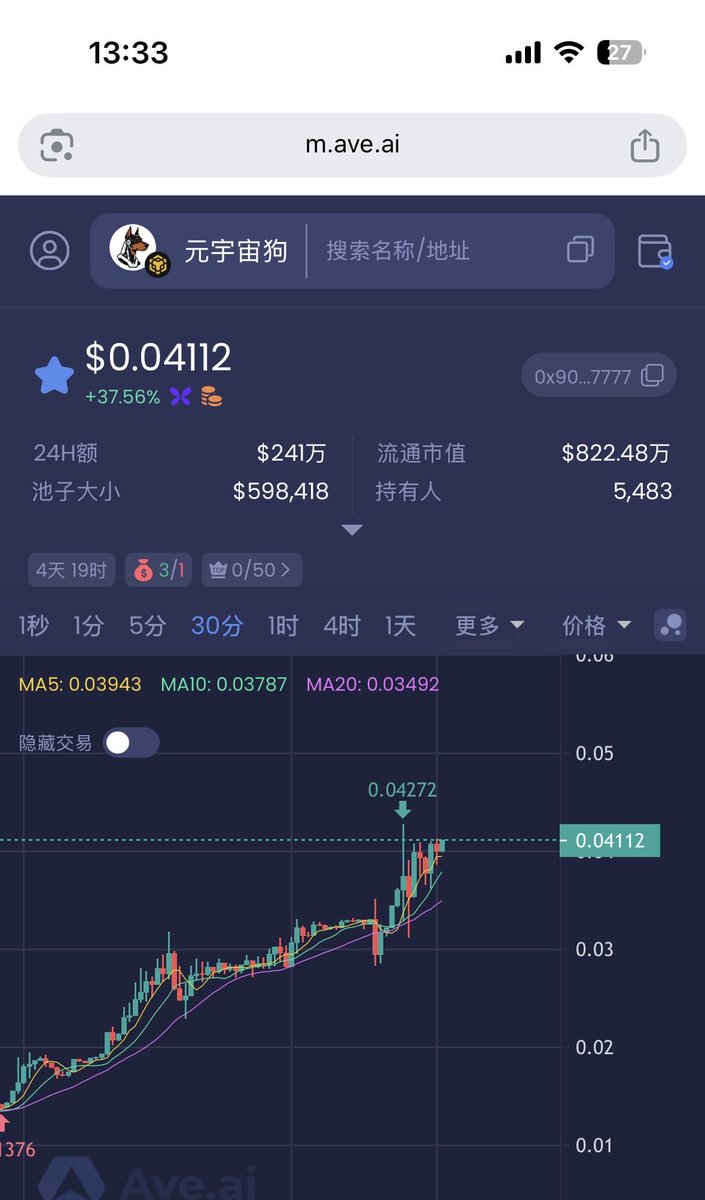Screen dimensions: 705x1200
Task: Select the 1天 timeframe
Action: tap(400, 626)
